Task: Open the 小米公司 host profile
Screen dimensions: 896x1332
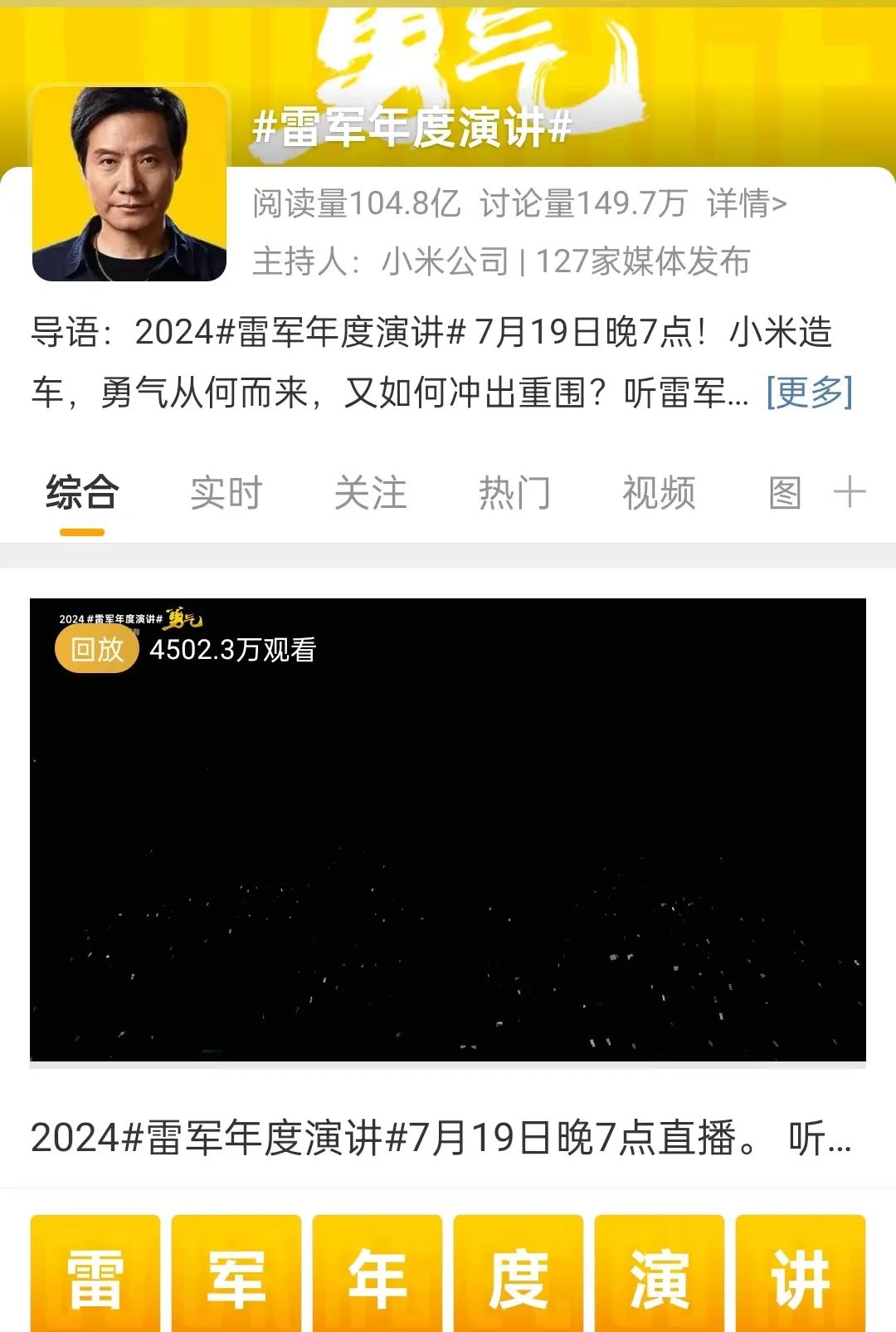Action: 445,261
